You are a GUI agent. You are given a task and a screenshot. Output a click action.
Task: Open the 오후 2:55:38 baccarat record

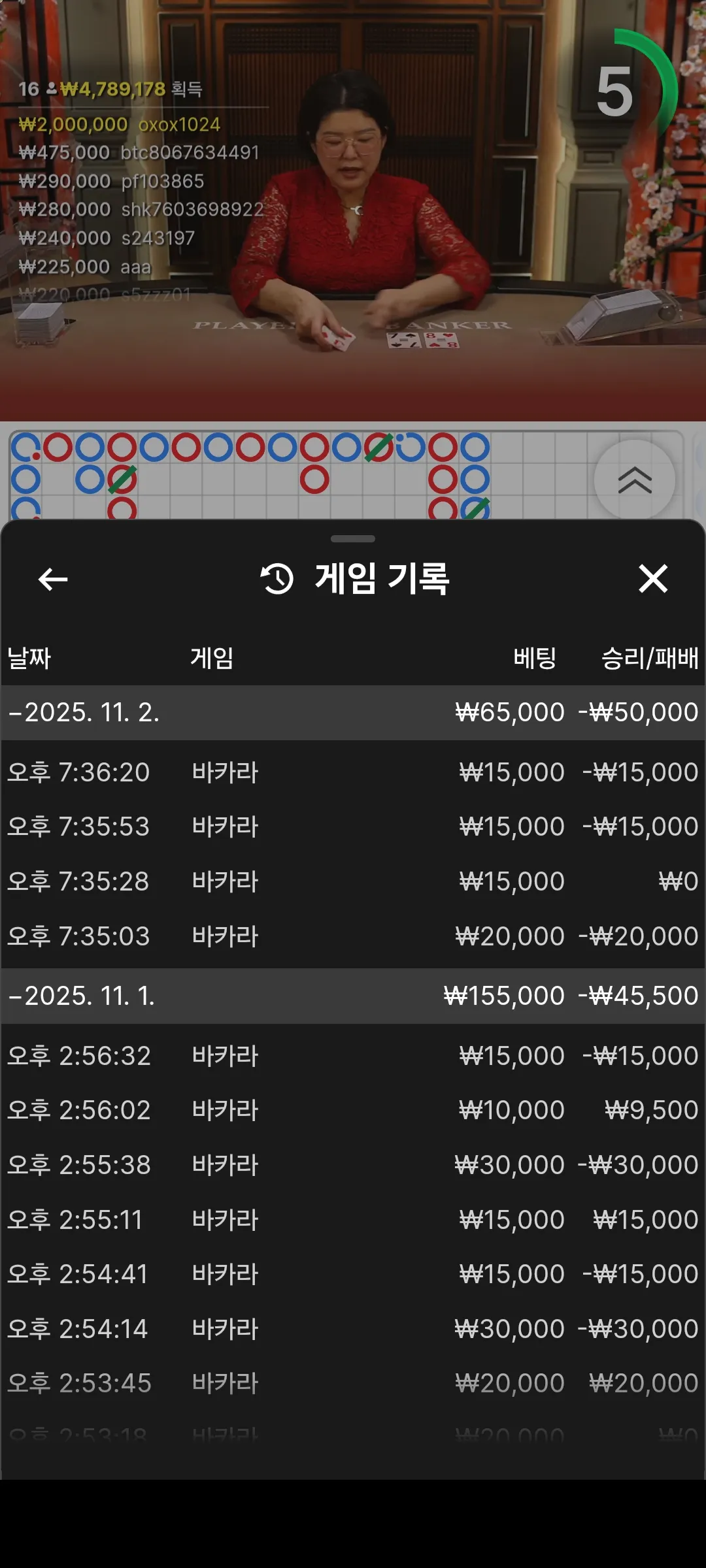pyautogui.click(x=353, y=1165)
